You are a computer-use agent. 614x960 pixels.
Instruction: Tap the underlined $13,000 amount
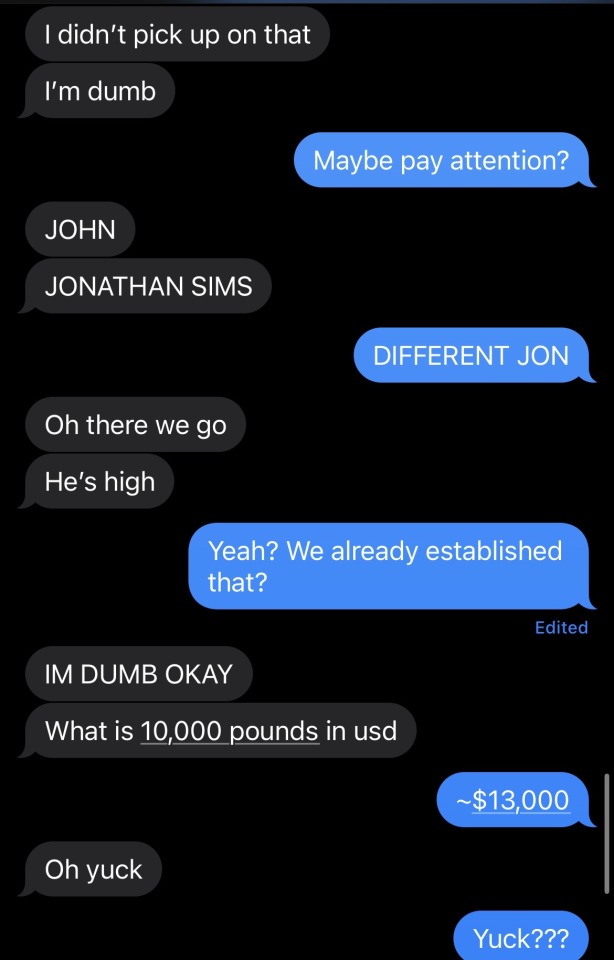pos(520,800)
